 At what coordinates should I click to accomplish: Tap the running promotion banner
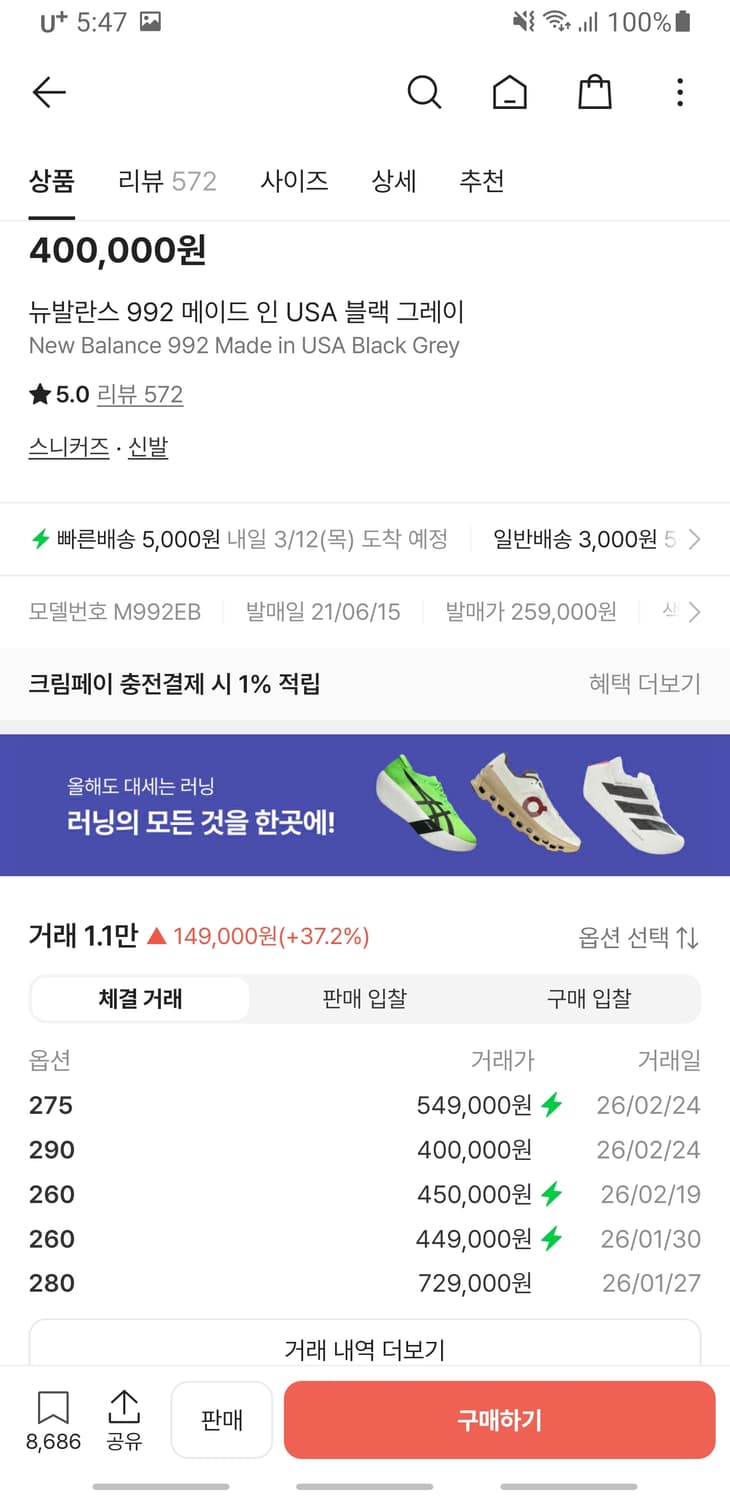(365, 804)
